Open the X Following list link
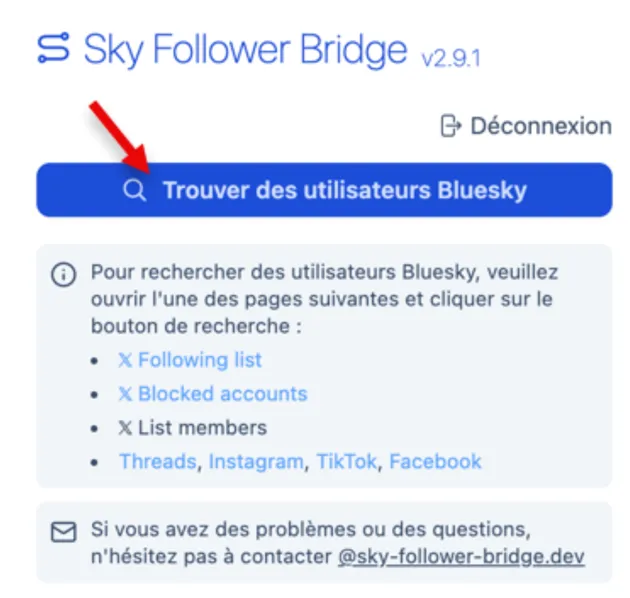The image size is (630, 598). pyautogui.click(x=190, y=359)
